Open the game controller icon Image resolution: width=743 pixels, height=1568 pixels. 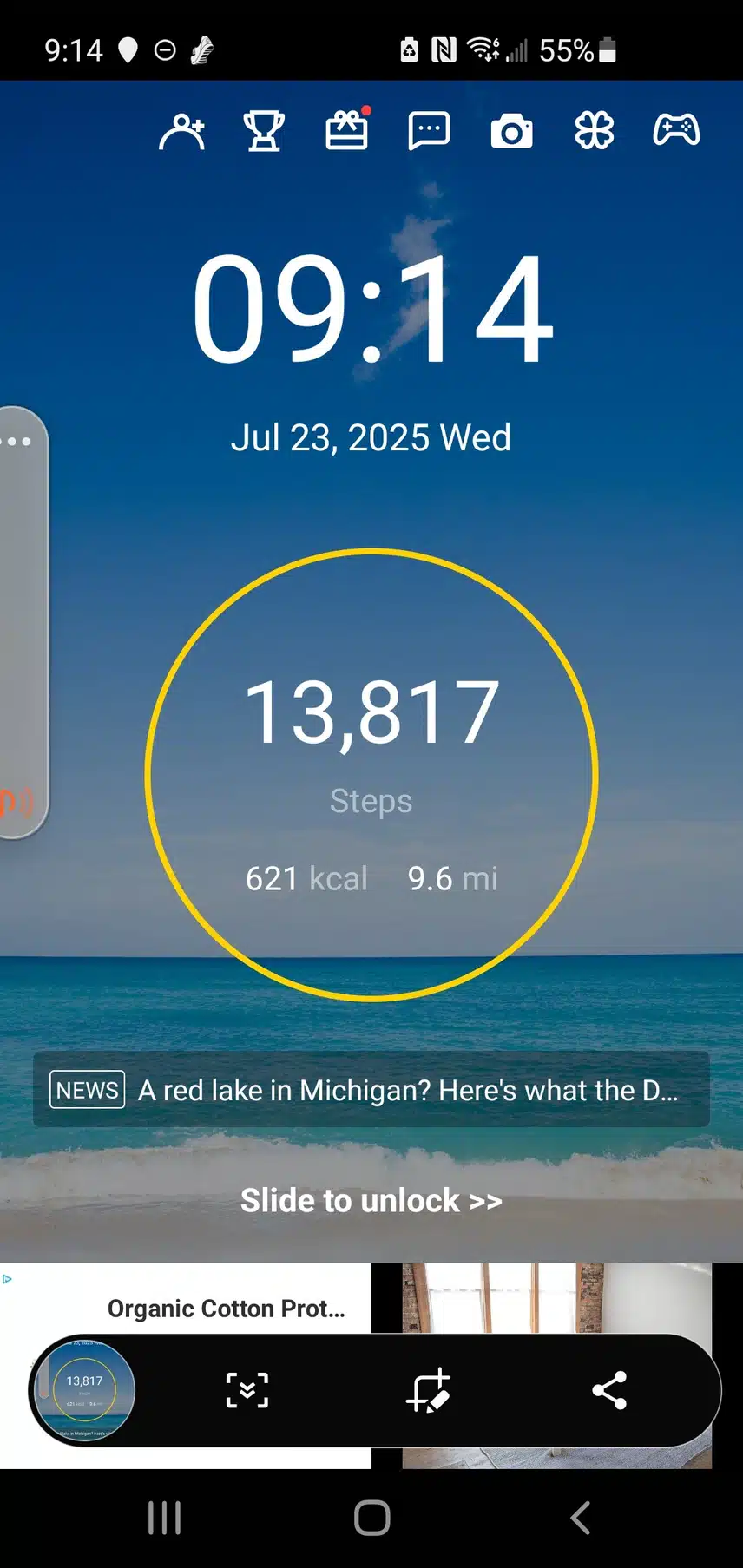(676, 131)
